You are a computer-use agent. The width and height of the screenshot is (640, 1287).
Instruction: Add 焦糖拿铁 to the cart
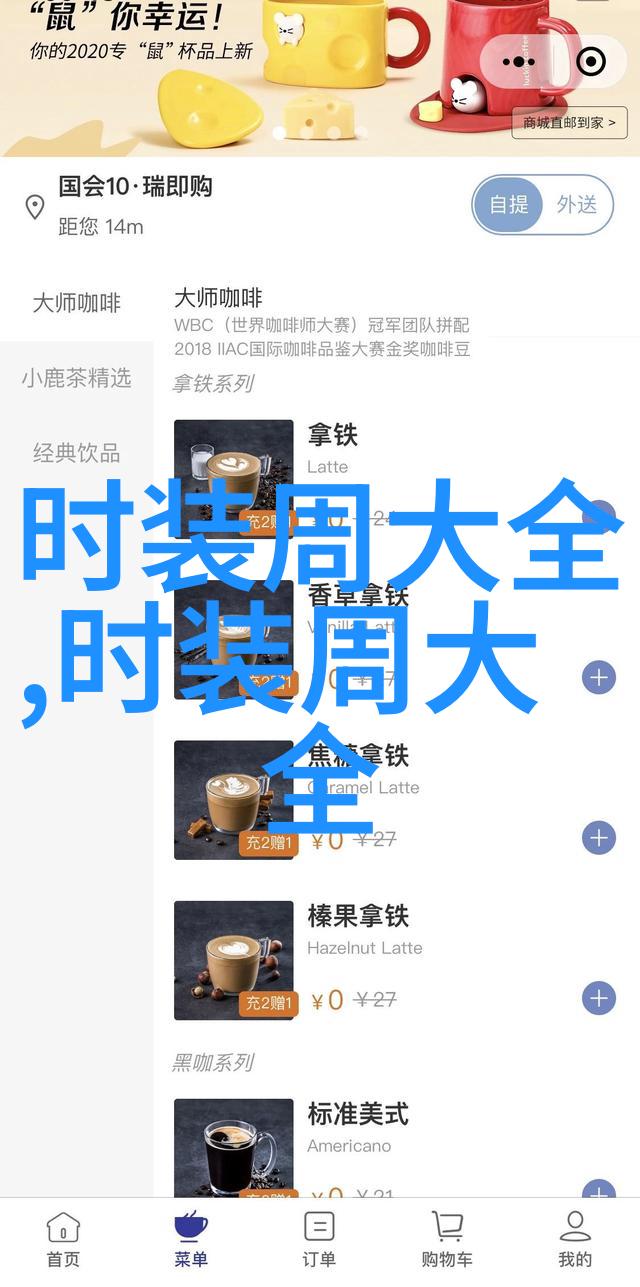pos(598,838)
